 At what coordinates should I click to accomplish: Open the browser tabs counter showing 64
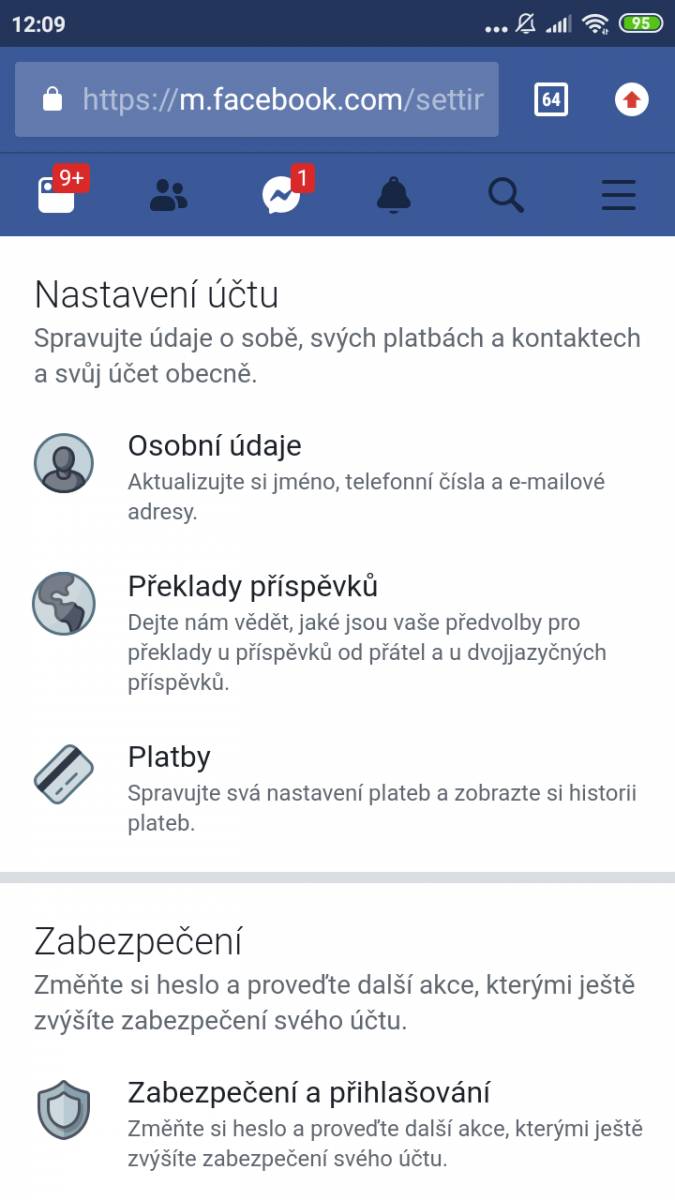pyautogui.click(x=551, y=99)
